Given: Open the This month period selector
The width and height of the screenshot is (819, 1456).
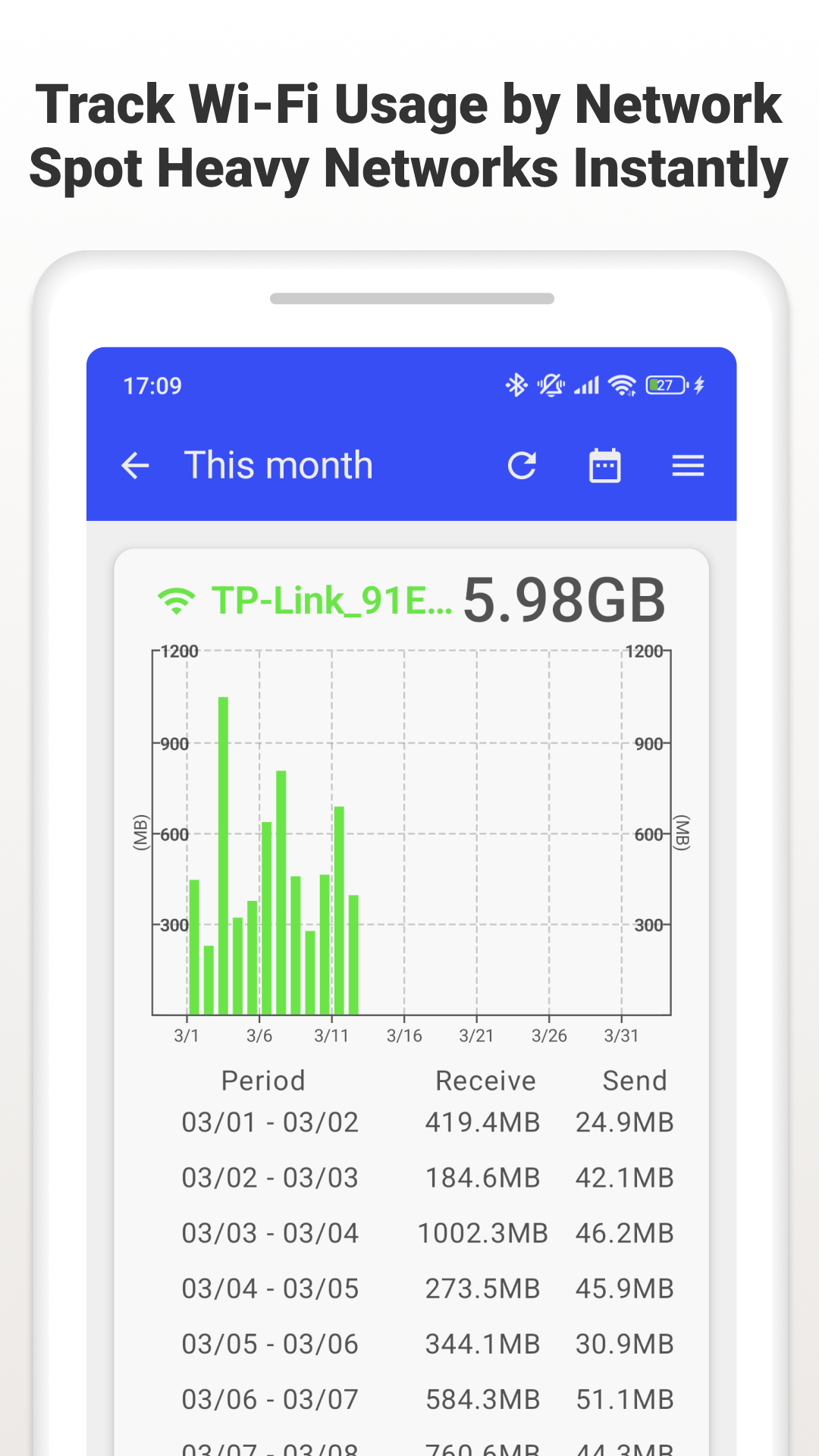Looking at the screenshot, I should coord(278,466).
